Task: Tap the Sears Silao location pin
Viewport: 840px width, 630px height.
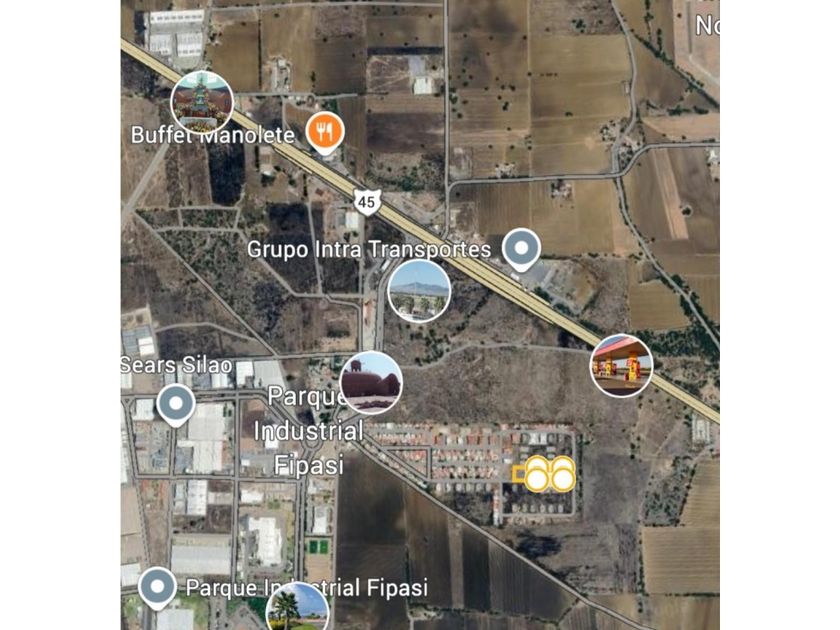Action: tap(177, 403)
